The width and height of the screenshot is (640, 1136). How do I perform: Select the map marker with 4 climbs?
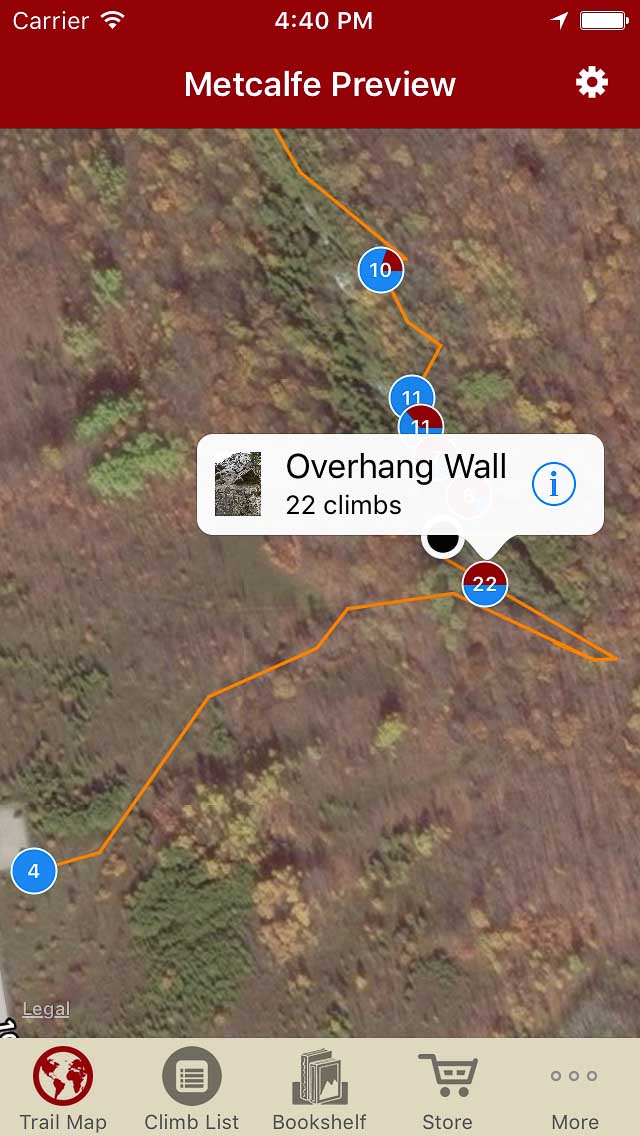click(x=34, y=871)
